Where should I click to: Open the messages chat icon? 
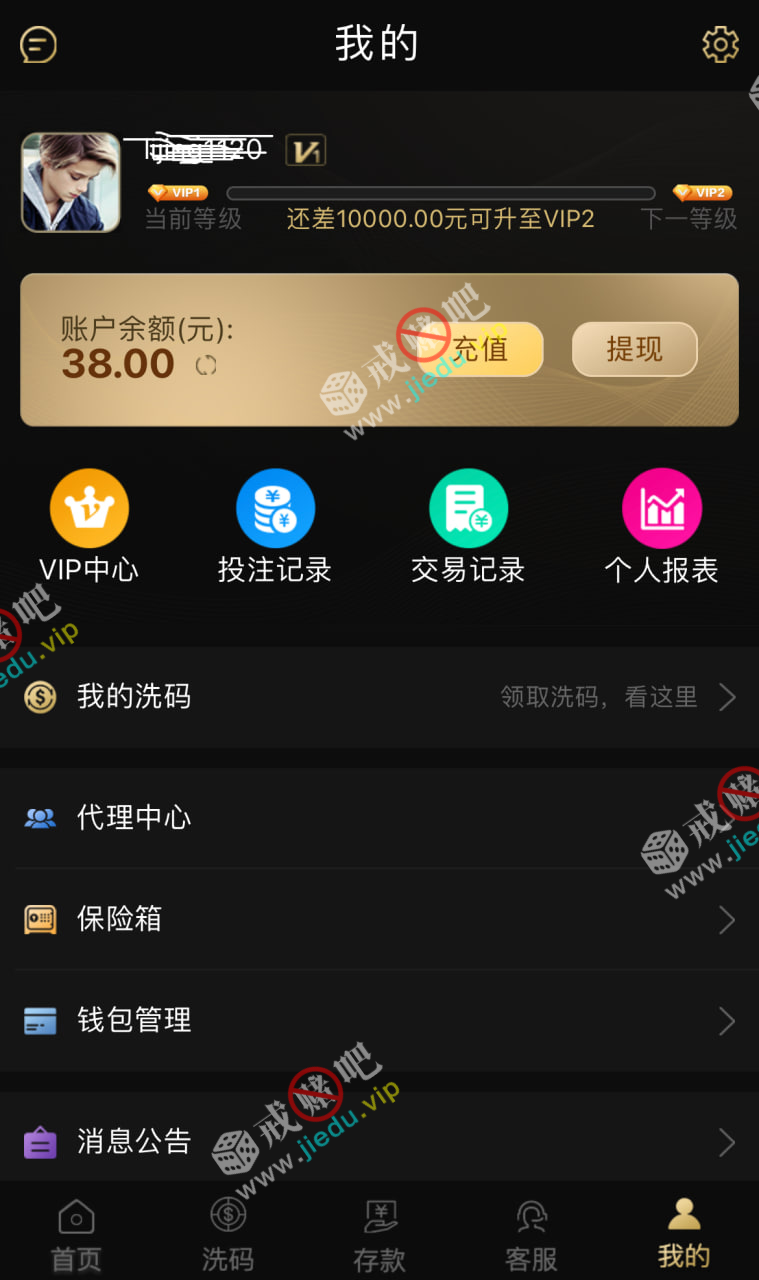(x=38, y=44)
